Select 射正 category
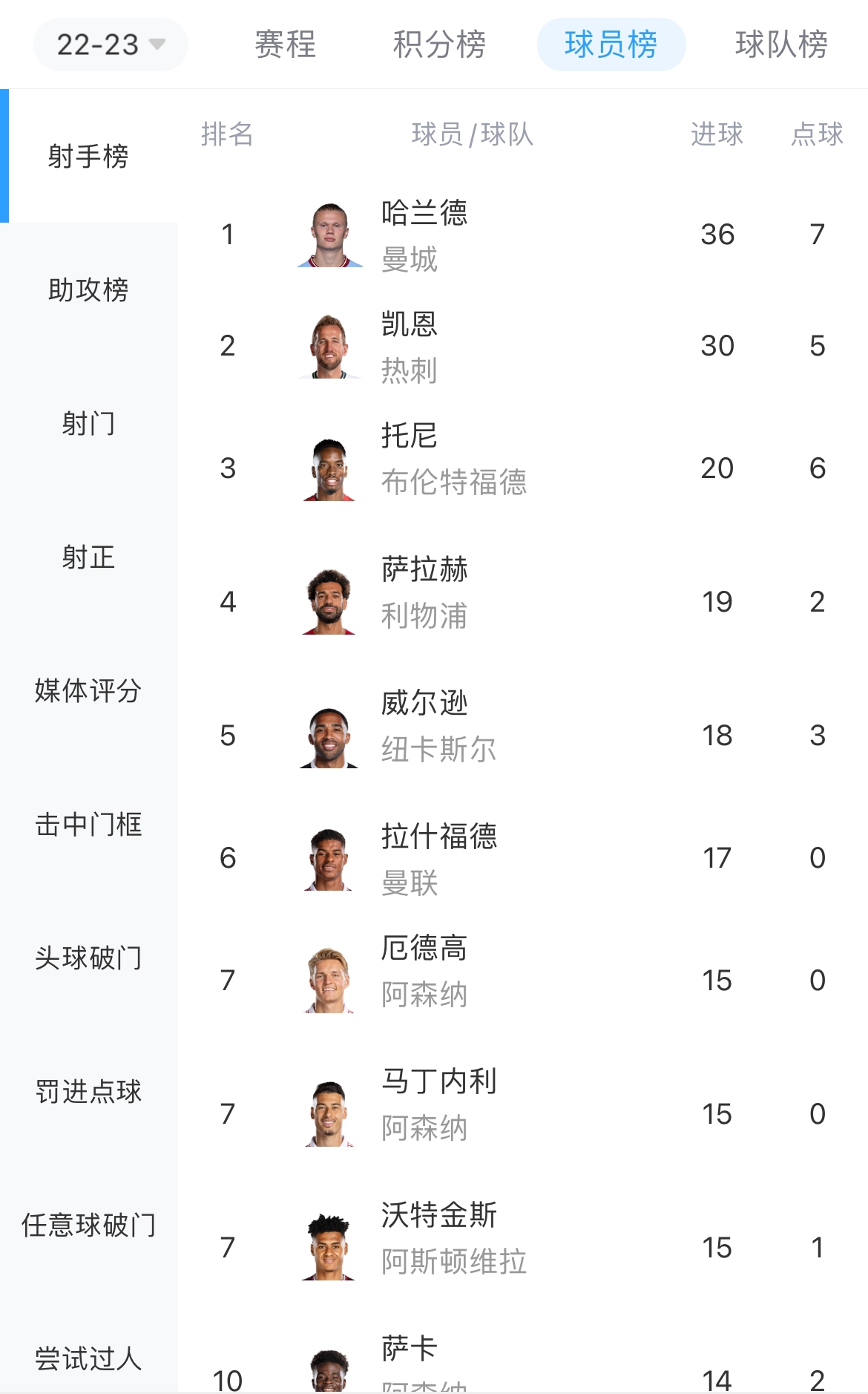Image resolution: width=868 pixels, height=1394 pixels. pos(88,557)
